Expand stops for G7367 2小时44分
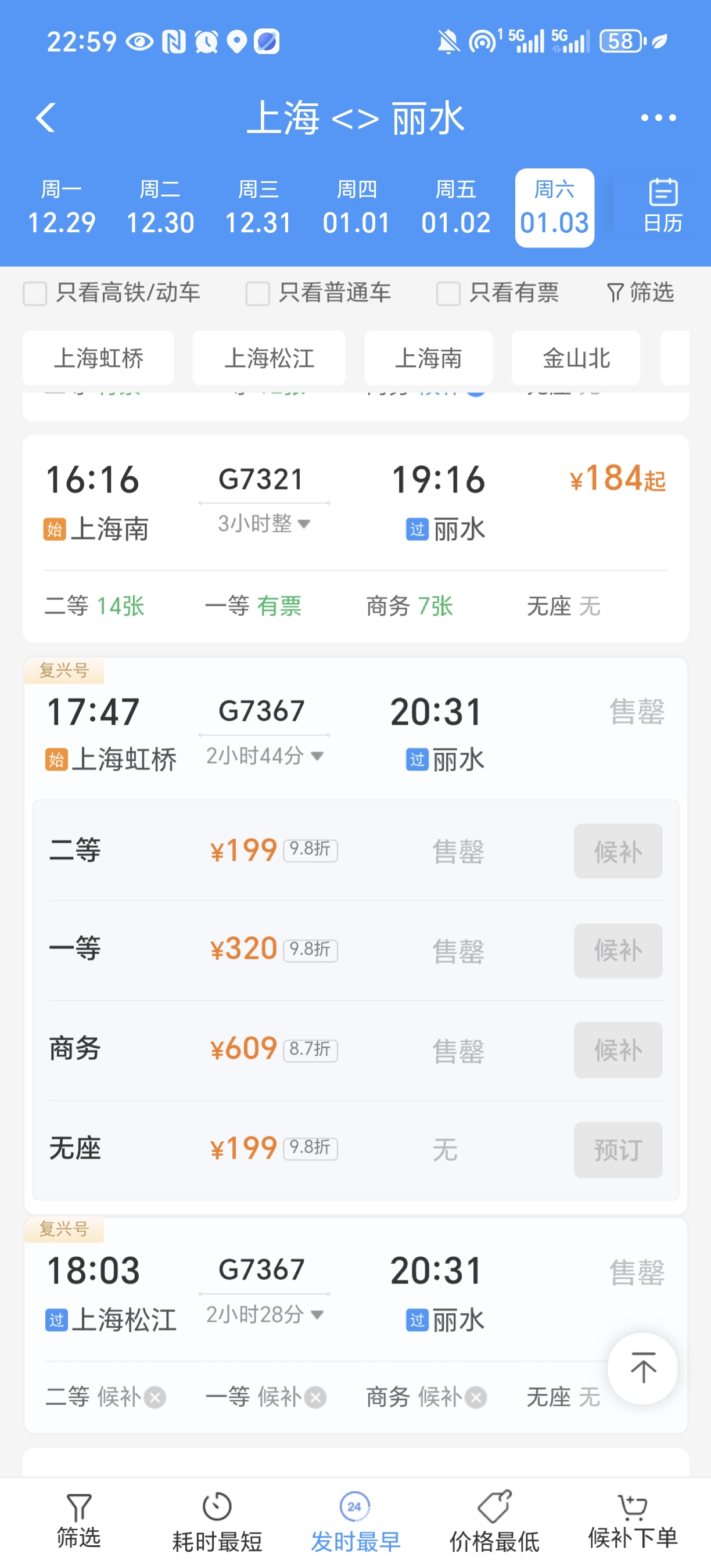The width and height of the screenshot is (711, 1568). [265, 756]
